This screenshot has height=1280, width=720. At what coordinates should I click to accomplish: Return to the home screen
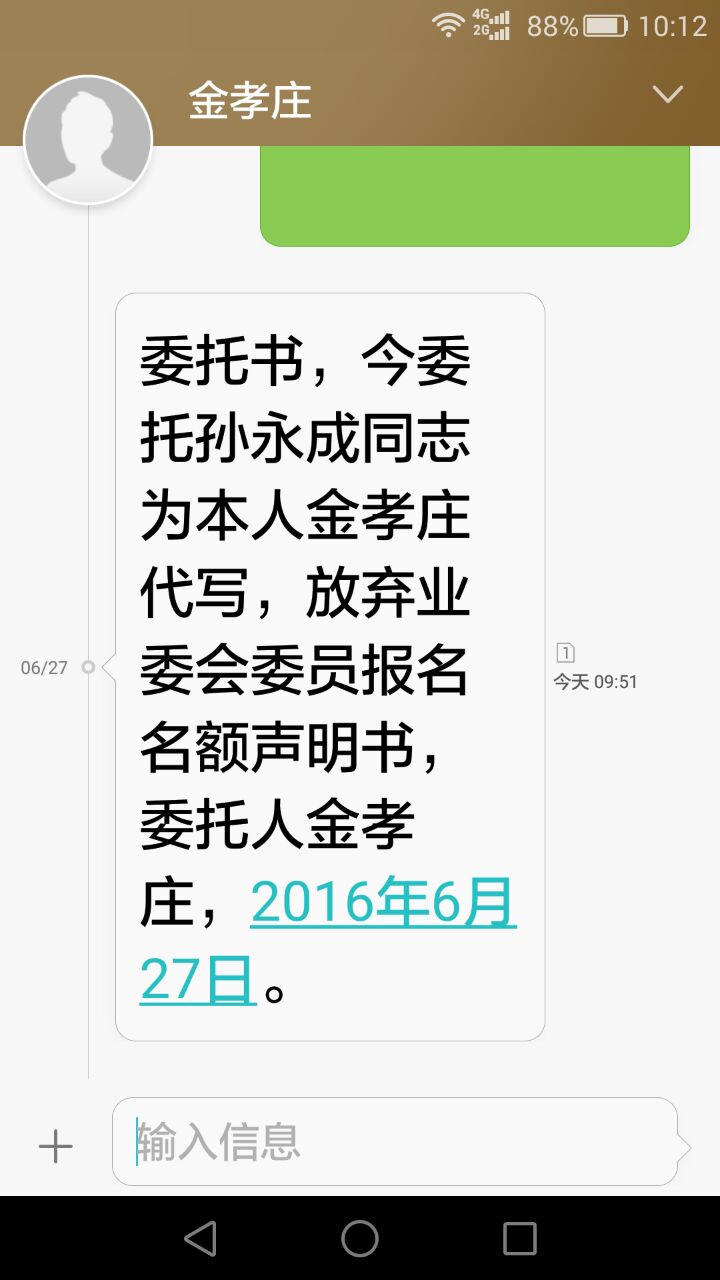pyautogui.click(x=360, y=1239)
